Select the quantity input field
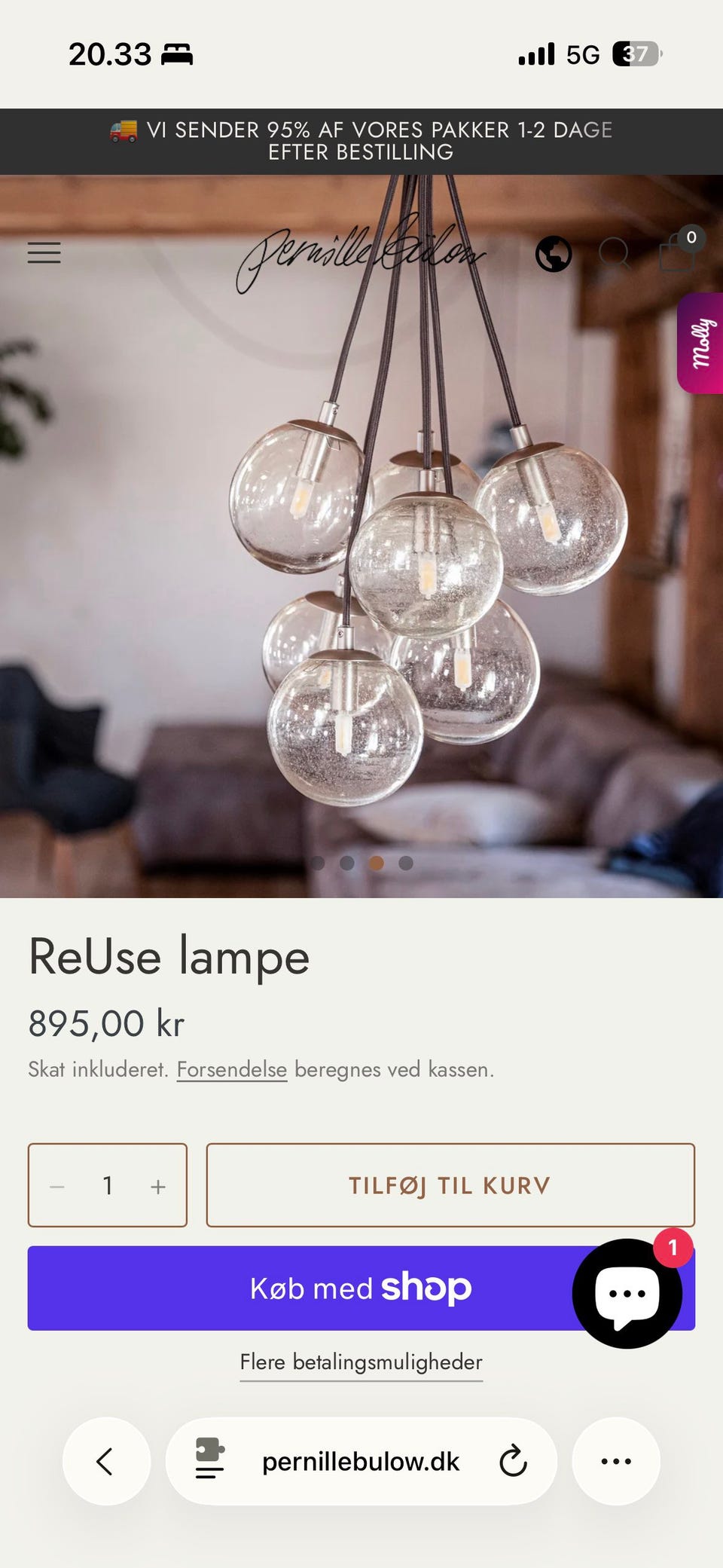This screenshot has width=723, height=1568. click(107, 1185)
